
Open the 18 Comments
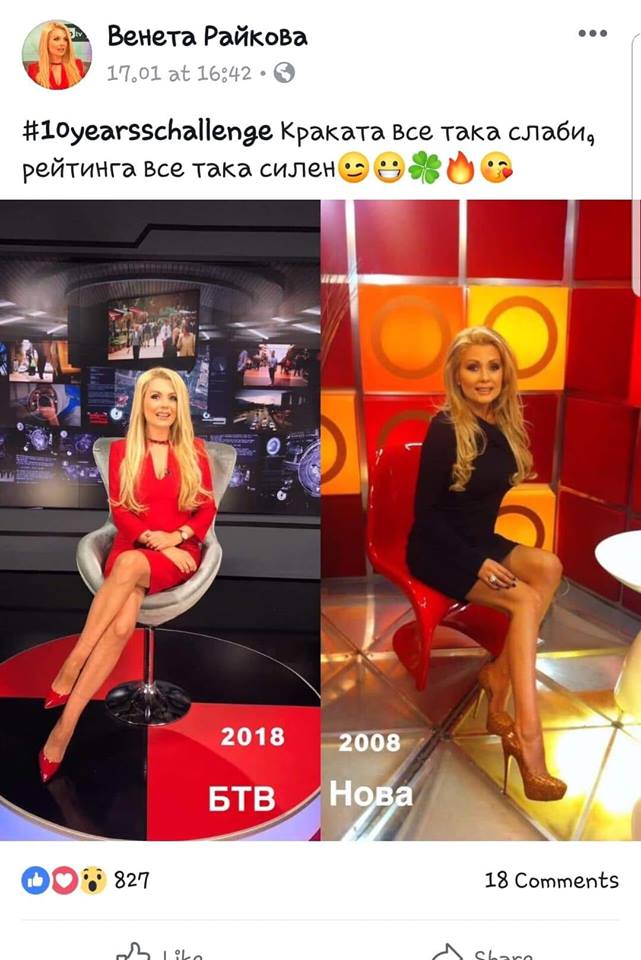551,880
